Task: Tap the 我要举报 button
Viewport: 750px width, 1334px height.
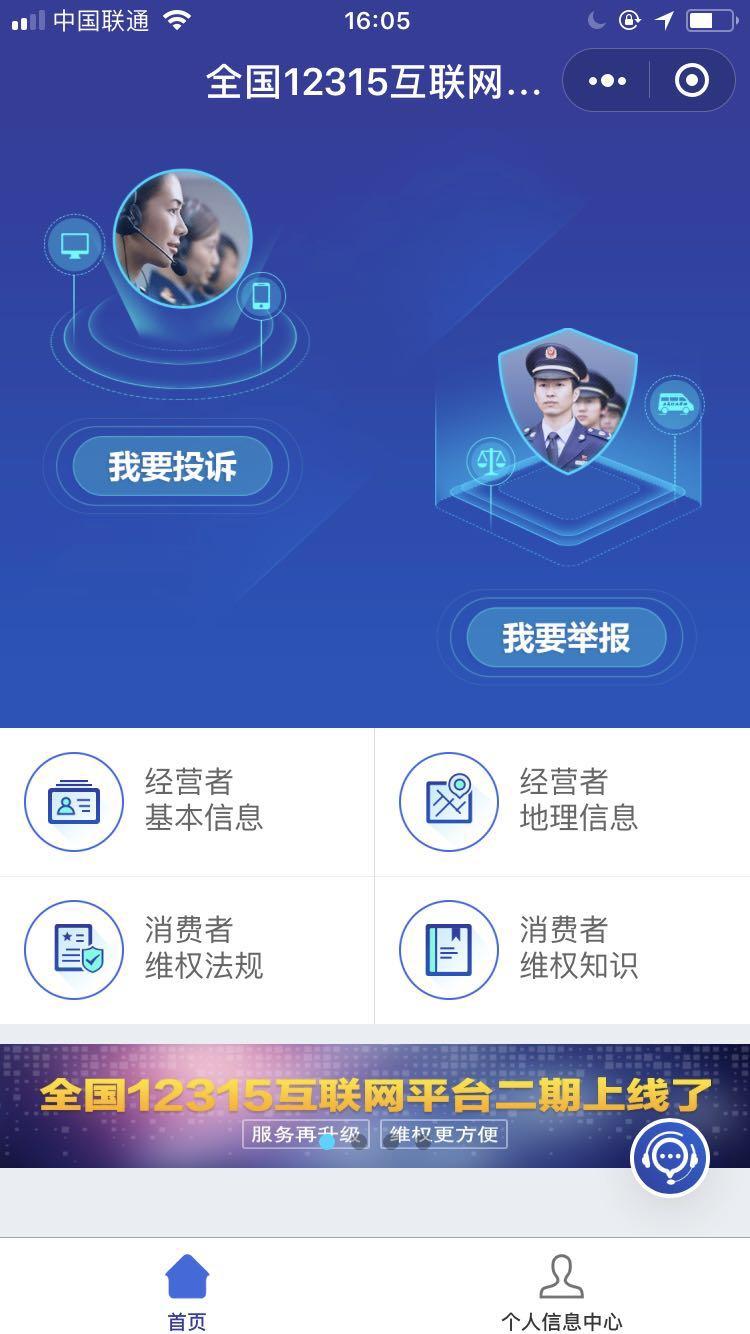Action: [566, 637]
